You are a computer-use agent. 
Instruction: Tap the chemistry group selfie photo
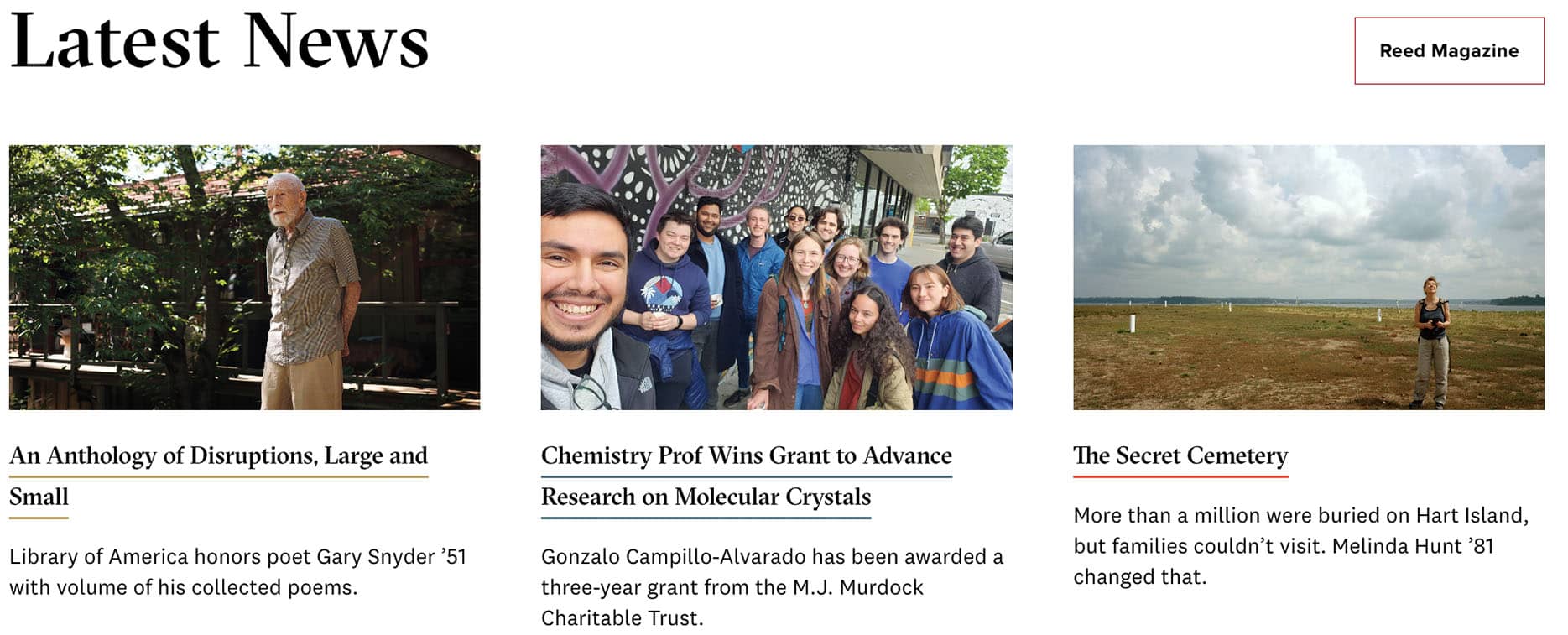tap(776, 277)
